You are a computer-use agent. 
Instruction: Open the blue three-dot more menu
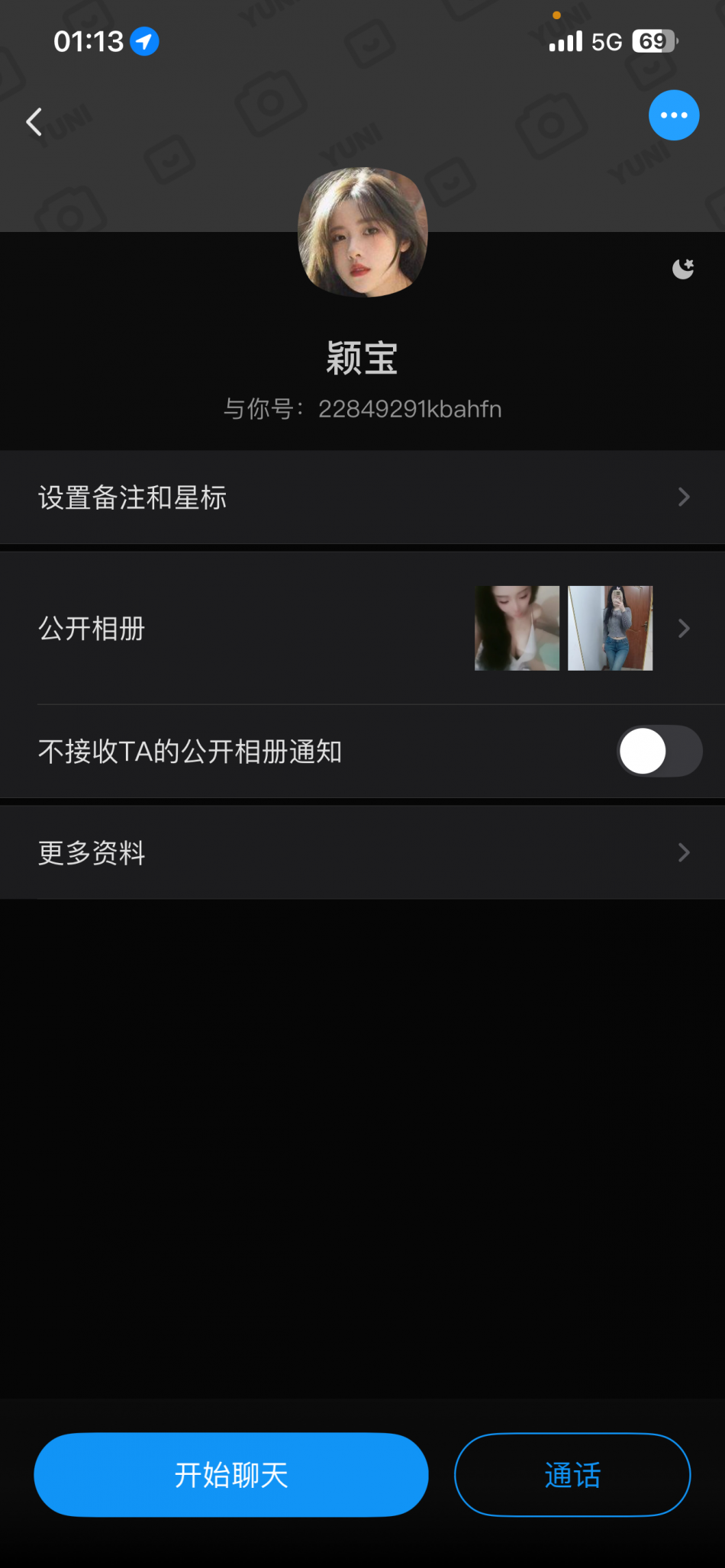point(673,115)
